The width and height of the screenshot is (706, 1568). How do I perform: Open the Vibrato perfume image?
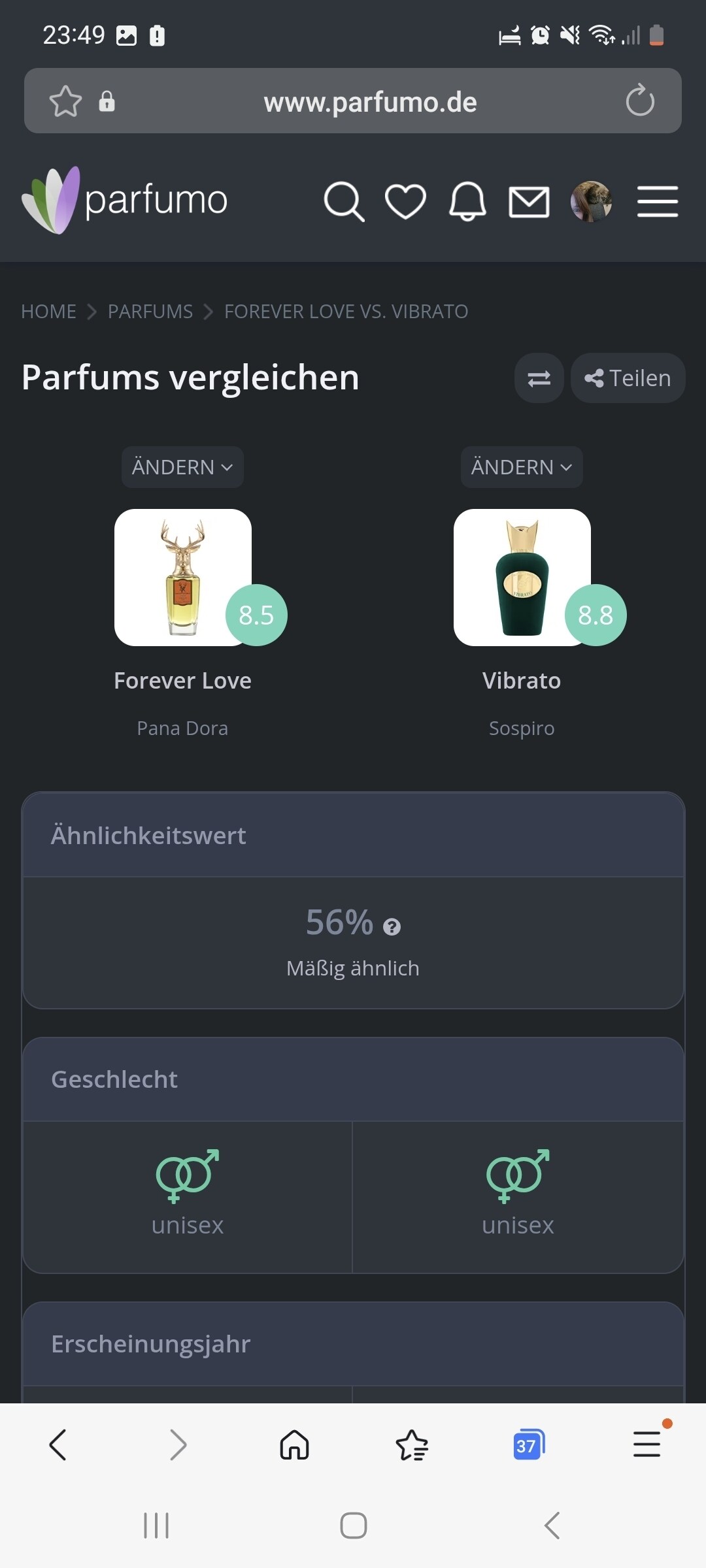click(x=522, y=578)
